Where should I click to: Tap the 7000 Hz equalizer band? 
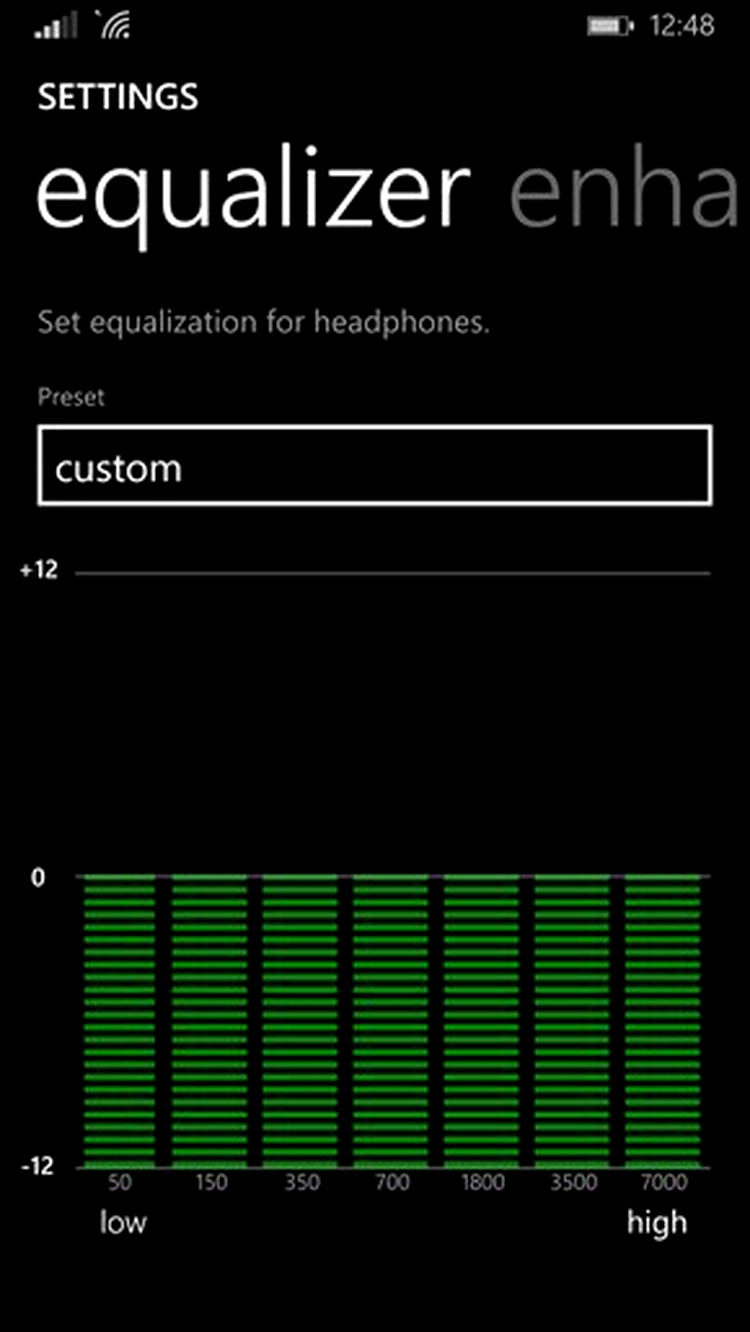coord(662,1022)
